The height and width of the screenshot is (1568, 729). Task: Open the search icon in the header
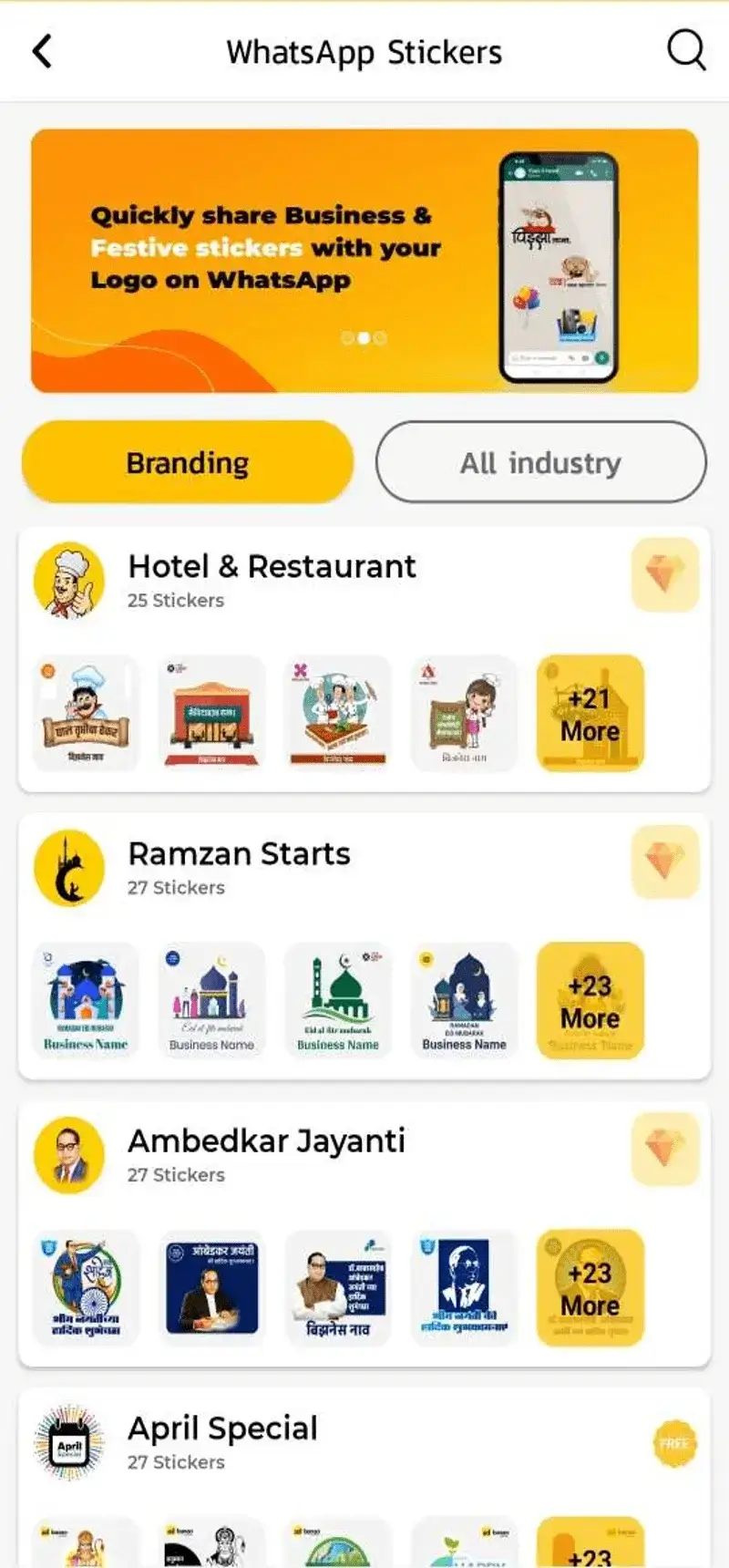(686, 50)
